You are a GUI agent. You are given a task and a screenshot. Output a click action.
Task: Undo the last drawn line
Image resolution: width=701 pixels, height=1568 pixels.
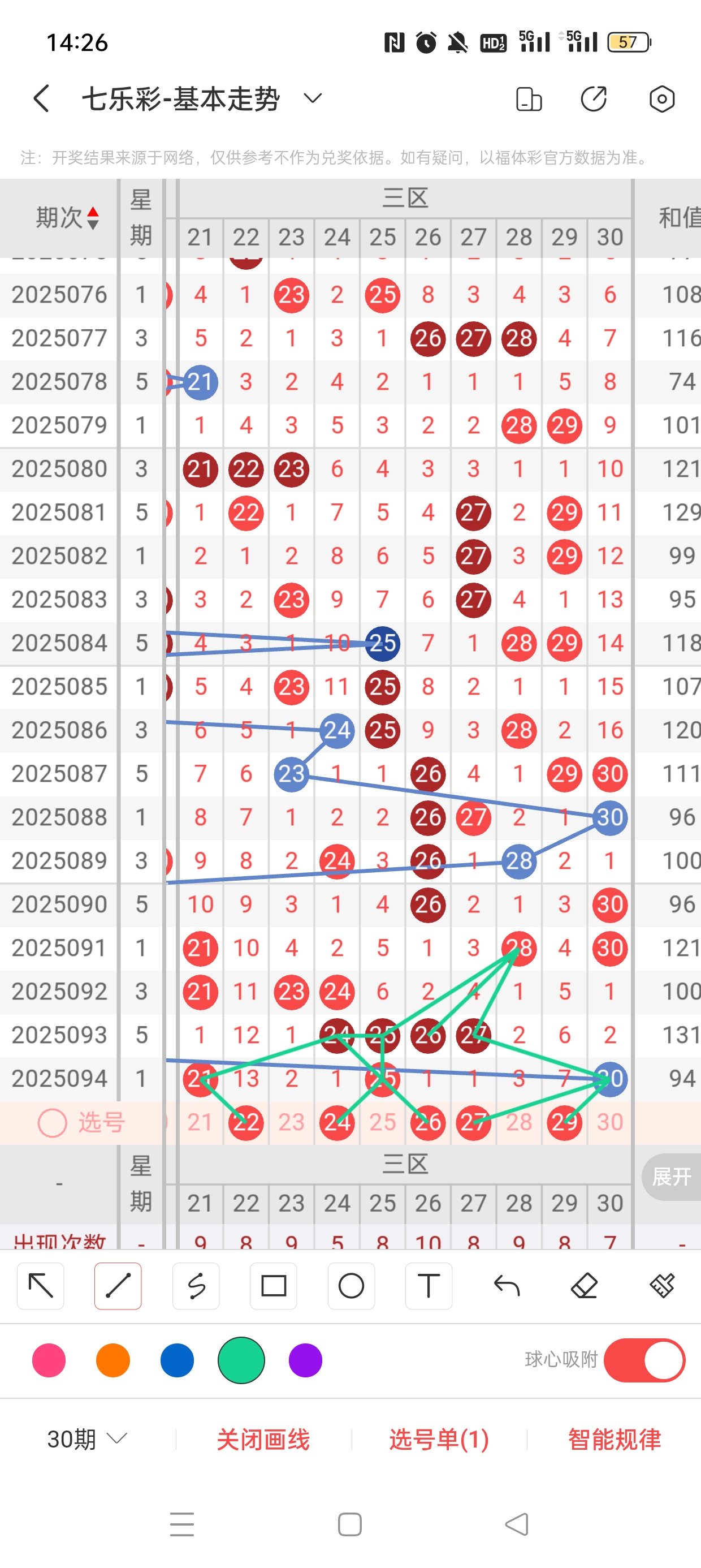coord(507,1286)
